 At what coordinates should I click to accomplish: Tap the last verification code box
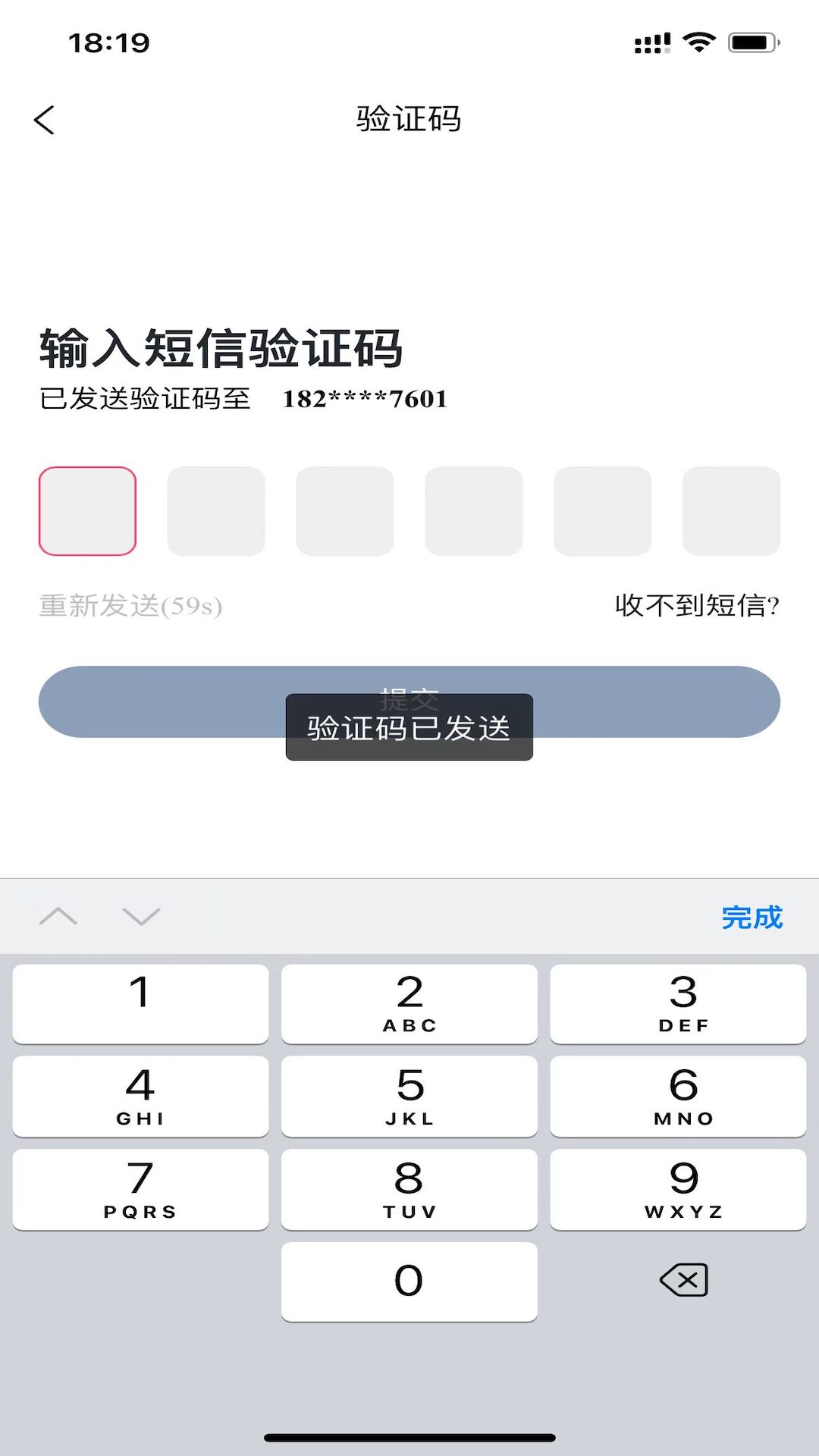pyautogui.click(x=731, y=510)
